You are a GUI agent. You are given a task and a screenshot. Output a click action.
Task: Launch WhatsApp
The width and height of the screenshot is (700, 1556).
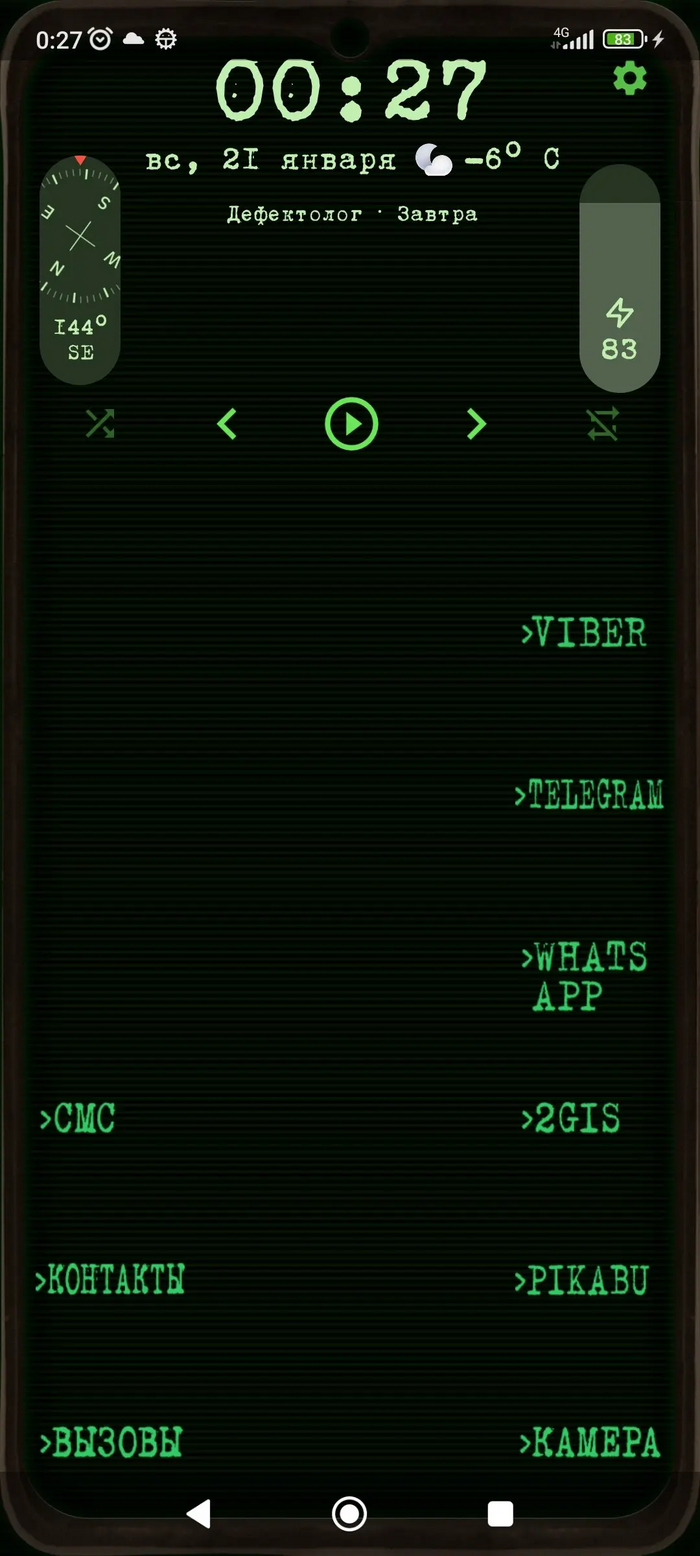(x=585, y=976)
